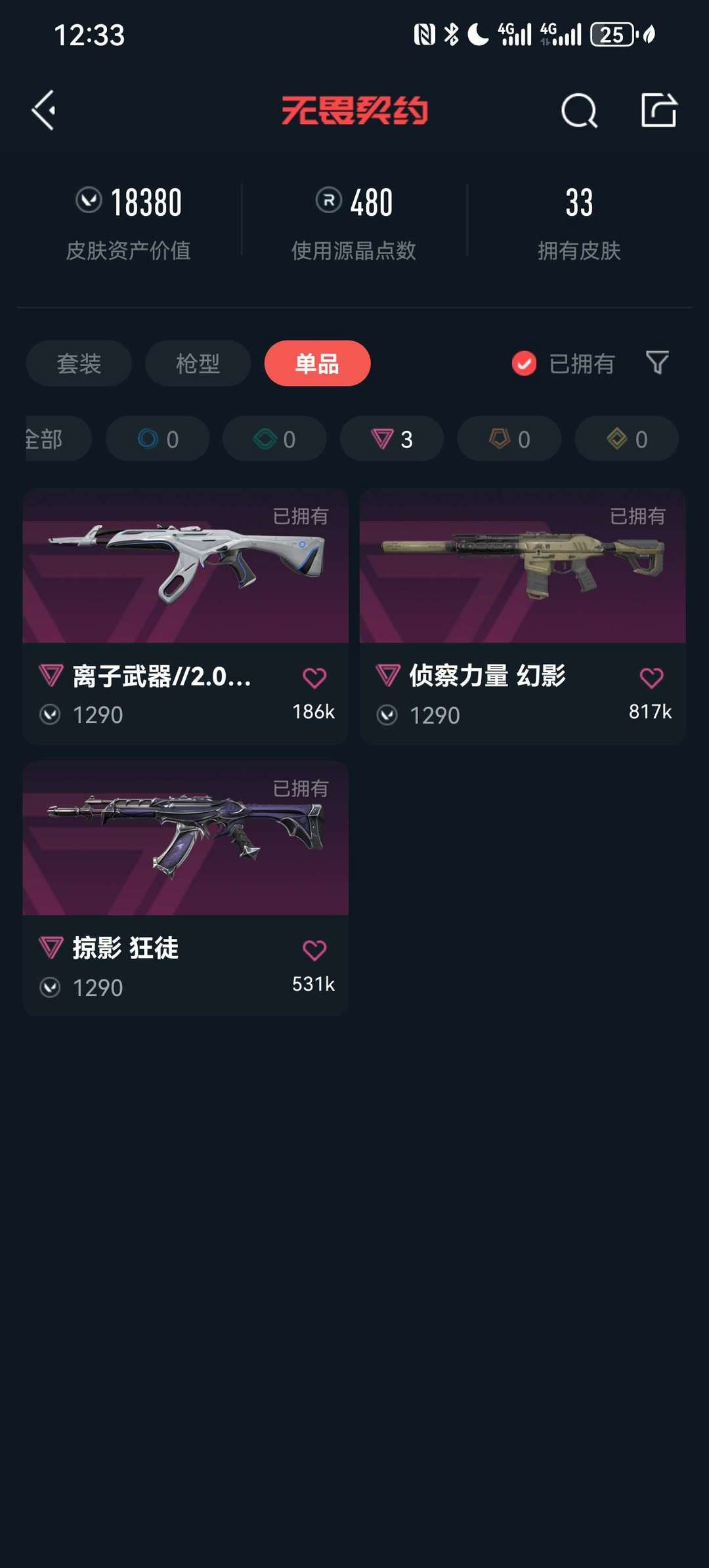Switch to the 枪型 tab
The width and height of the screenshot is (709, 1568).
tap(198, 363)
